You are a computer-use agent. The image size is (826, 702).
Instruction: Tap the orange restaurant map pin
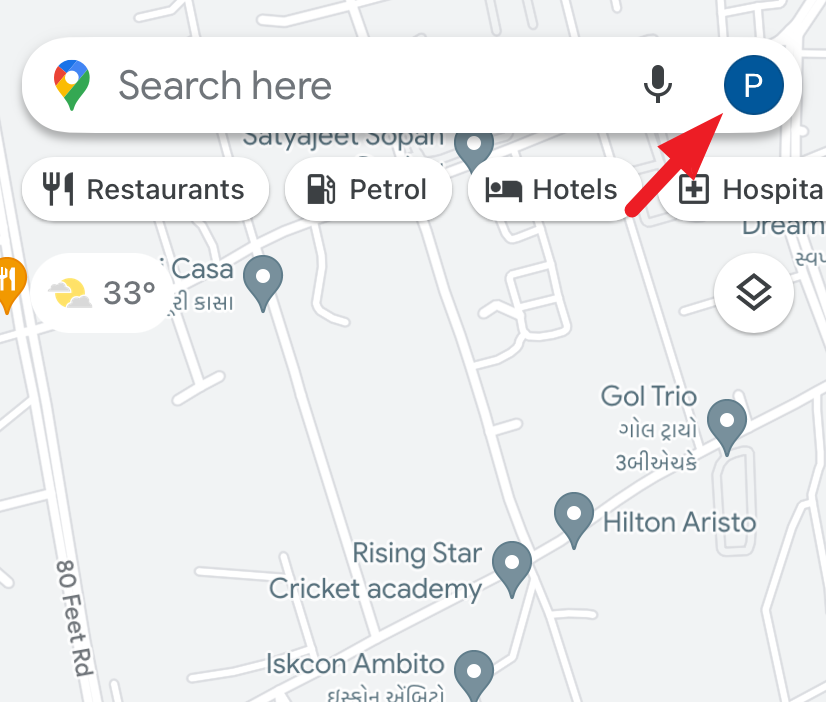click(x=11, y=285)
